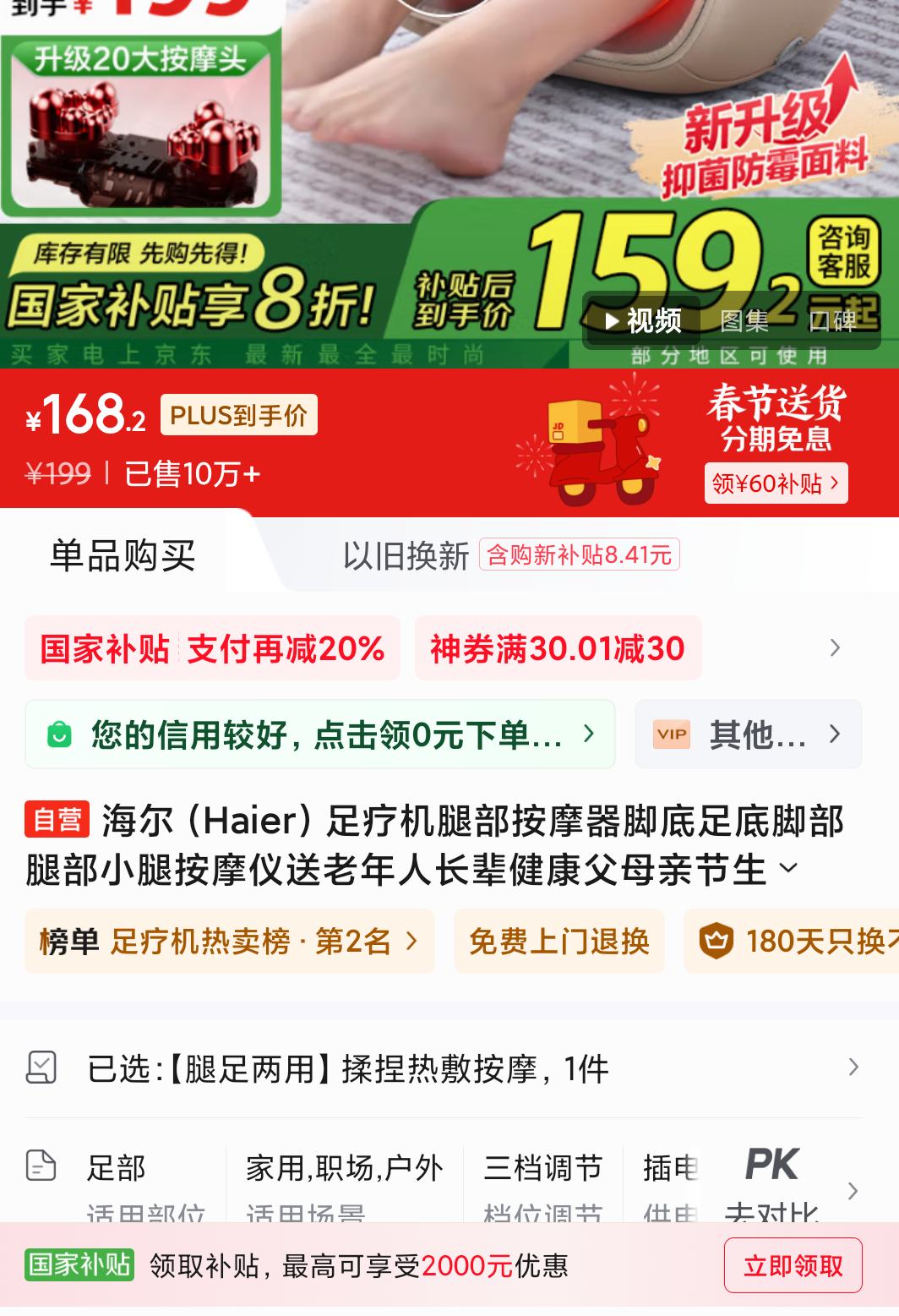Switch to the 图集 media tab

[744, 321]
